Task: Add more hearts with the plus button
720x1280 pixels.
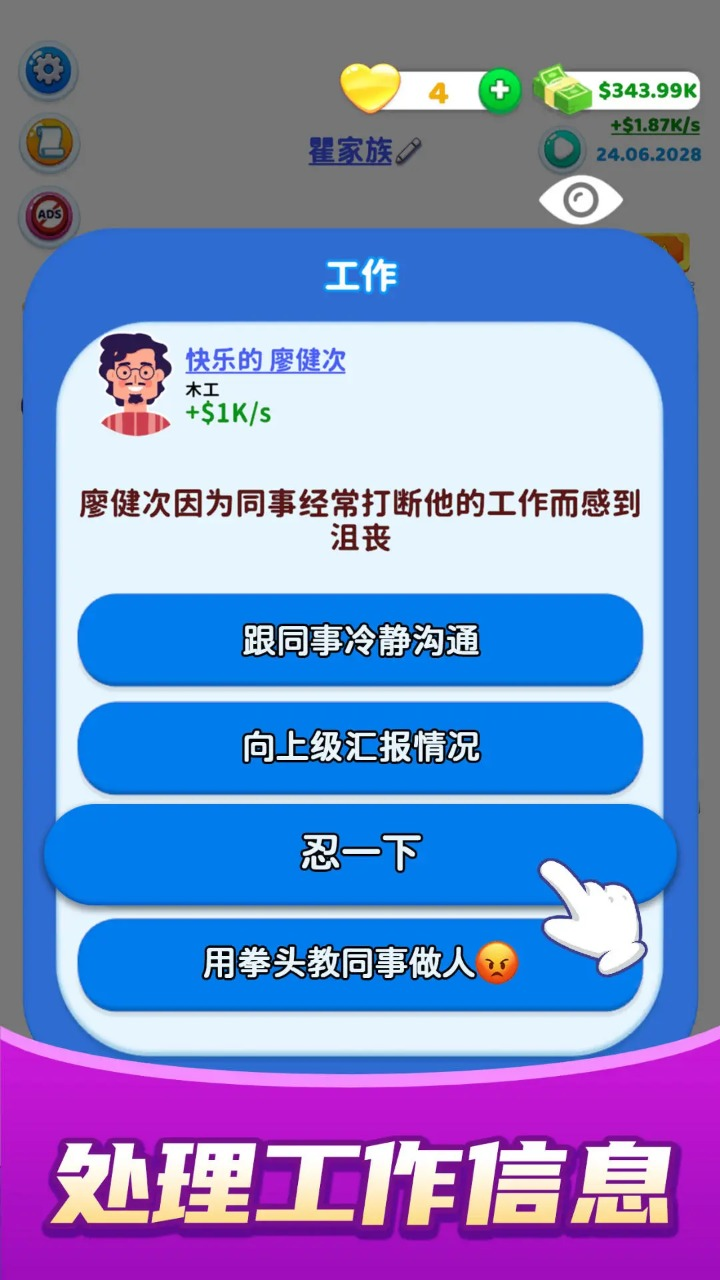Action: coord(500,92)
